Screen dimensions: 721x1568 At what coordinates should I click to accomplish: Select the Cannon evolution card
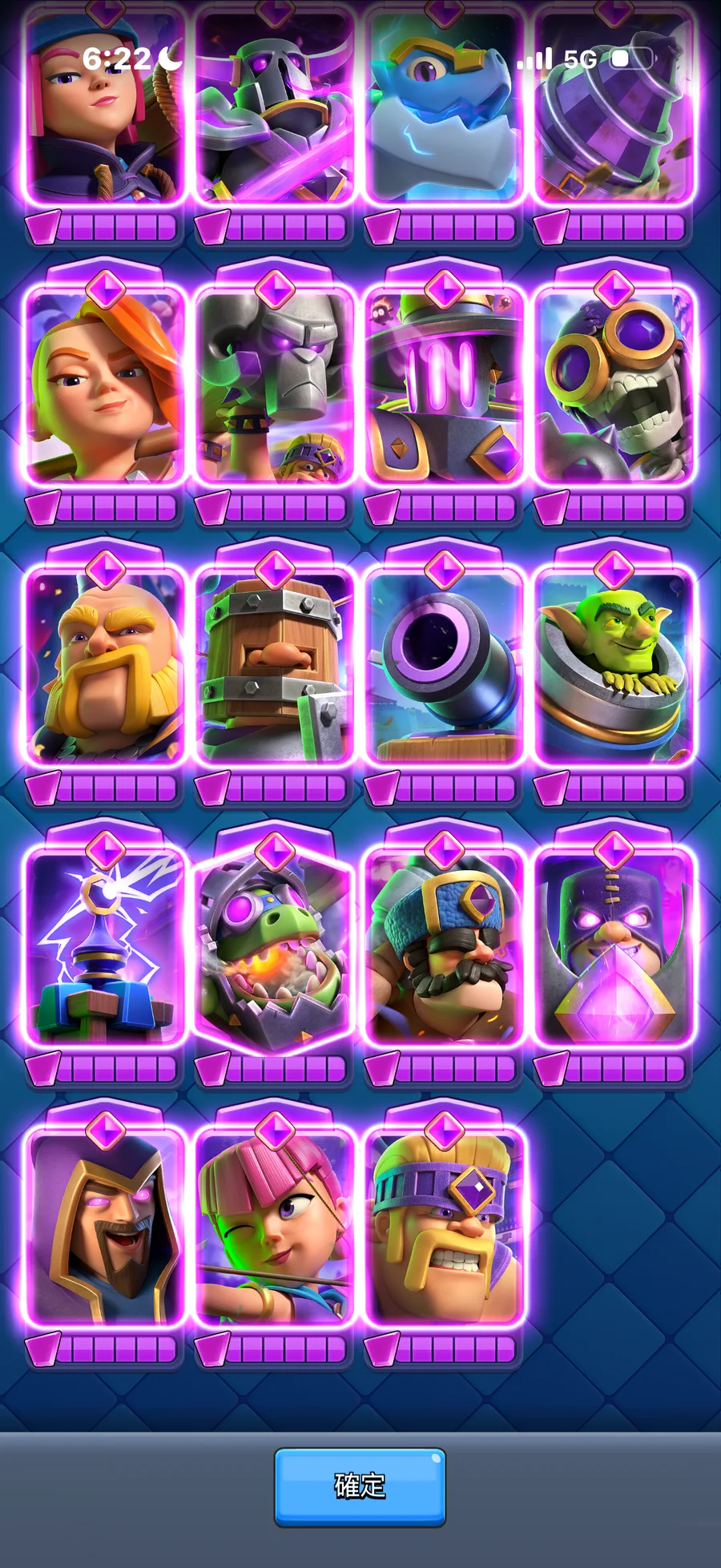point(444,665)
